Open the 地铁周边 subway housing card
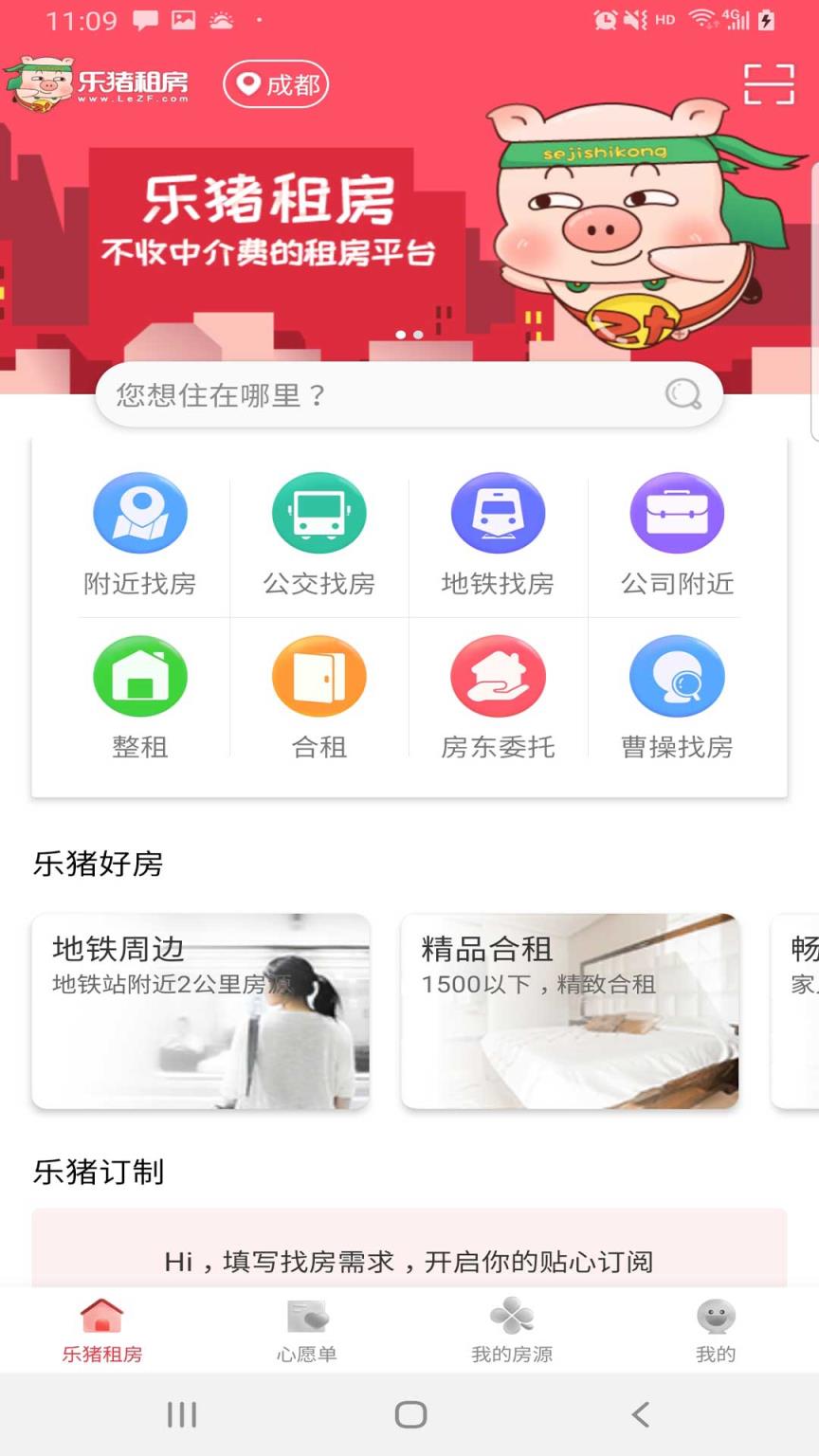 coord(200,1011)
